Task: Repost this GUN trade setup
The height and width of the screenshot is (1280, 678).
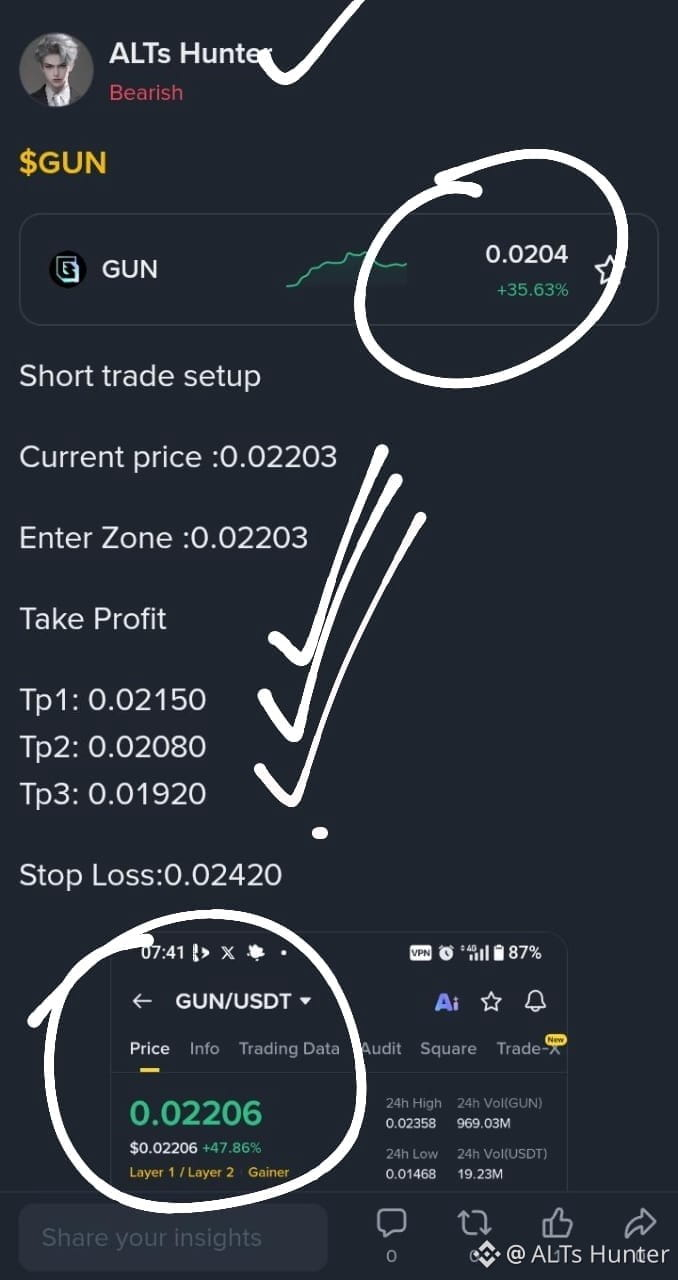Action: pos(474,1223)
